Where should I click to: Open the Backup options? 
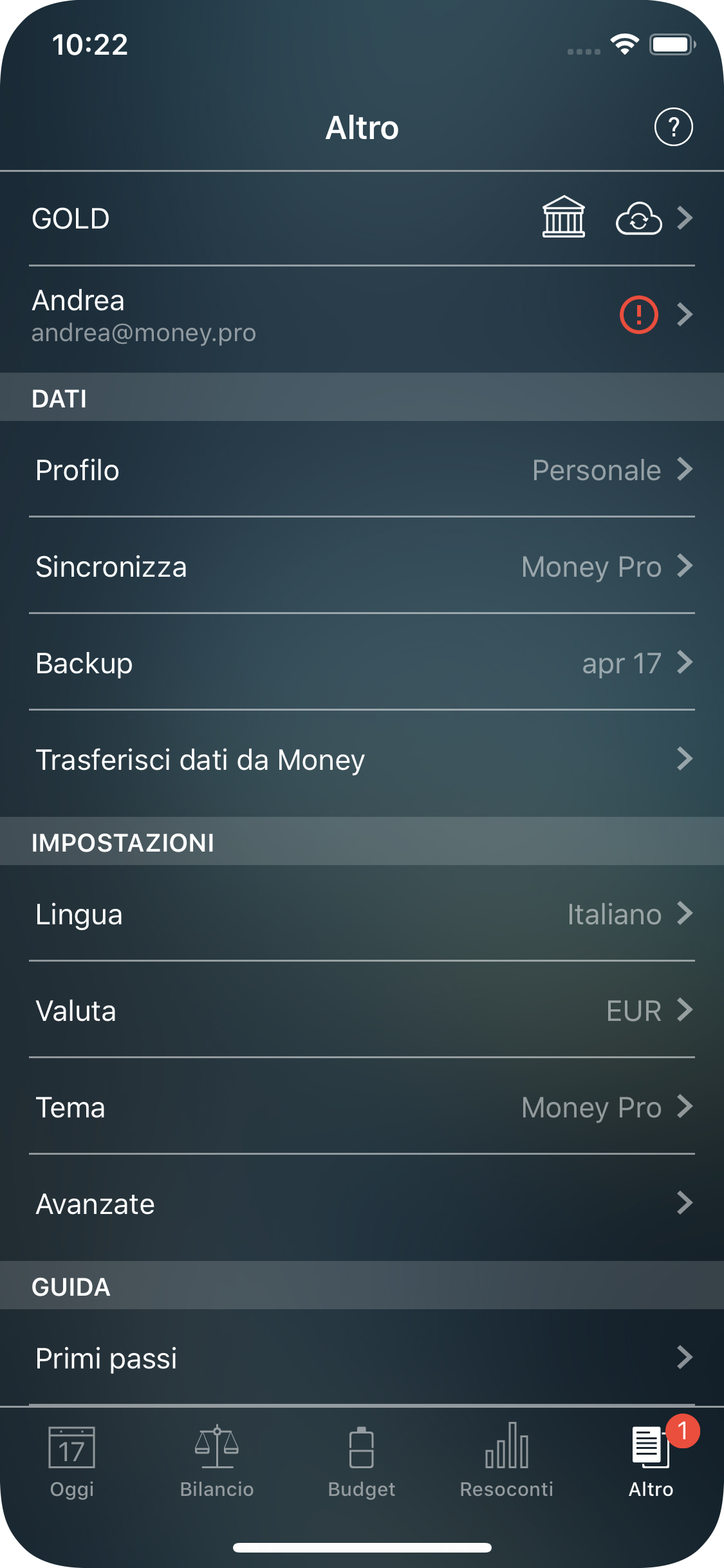tap(362, 663)
